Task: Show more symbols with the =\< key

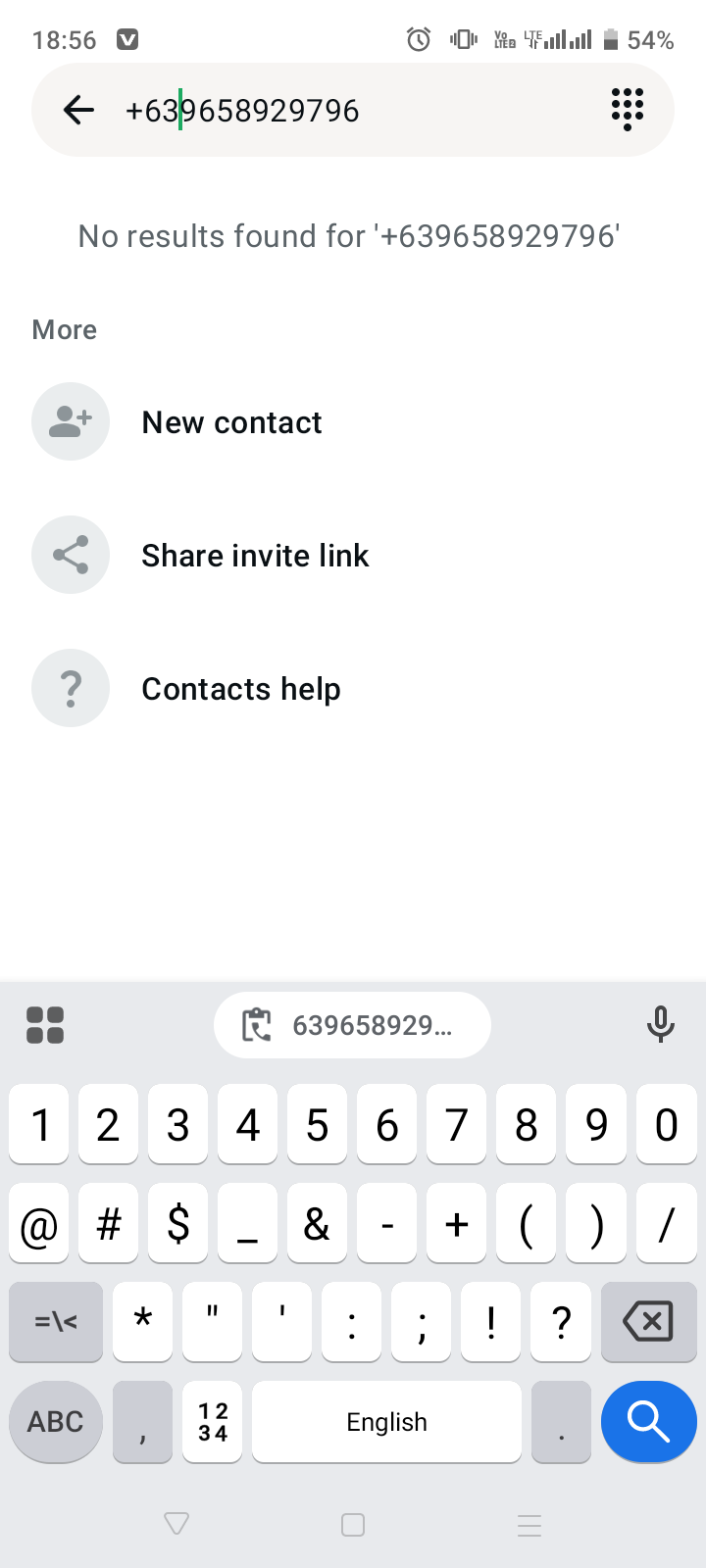Action: pyautogui.click(x=56, y=1322)
